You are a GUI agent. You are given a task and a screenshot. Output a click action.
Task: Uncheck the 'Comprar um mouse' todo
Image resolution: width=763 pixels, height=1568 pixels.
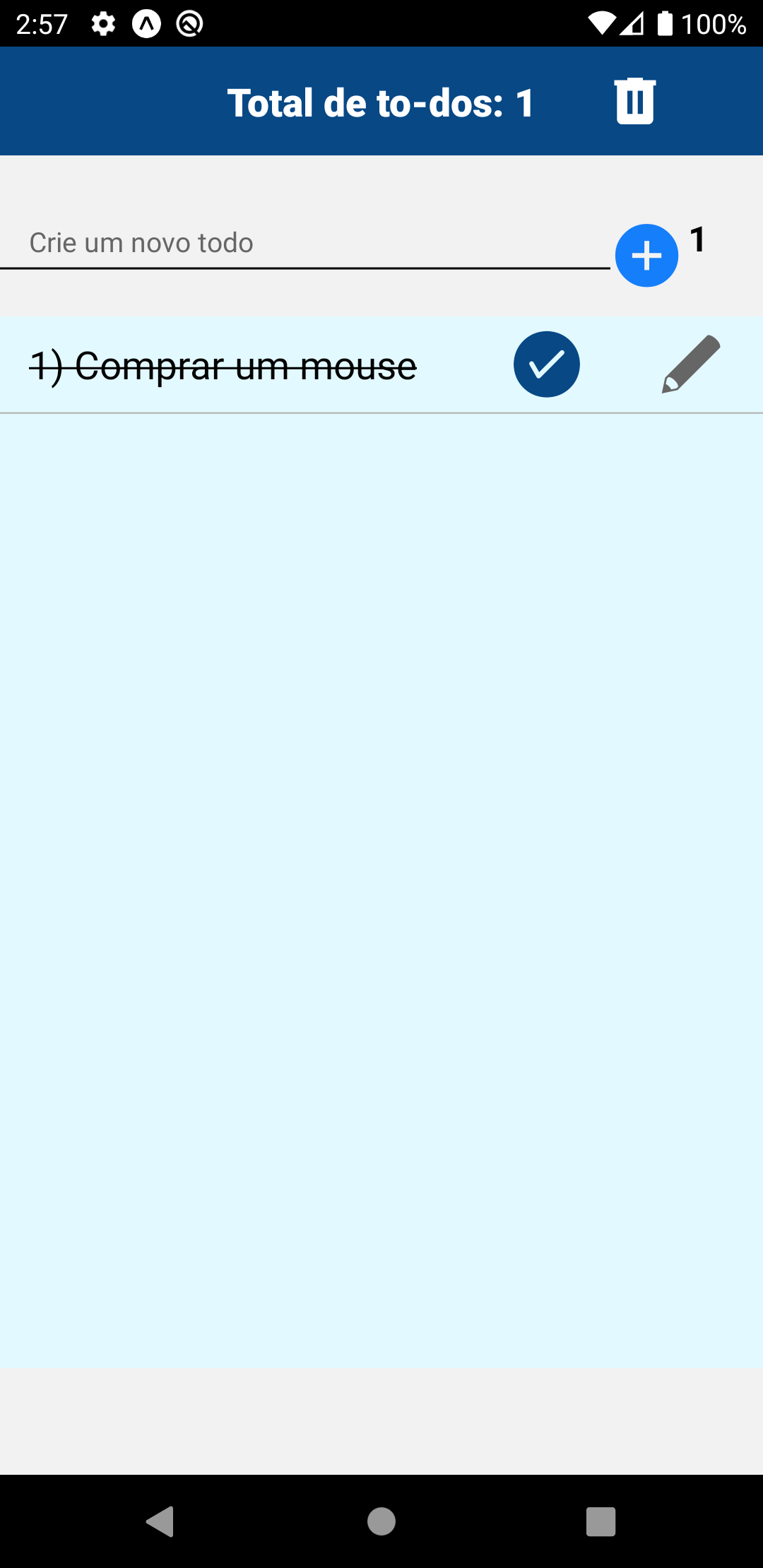(546, 364)
